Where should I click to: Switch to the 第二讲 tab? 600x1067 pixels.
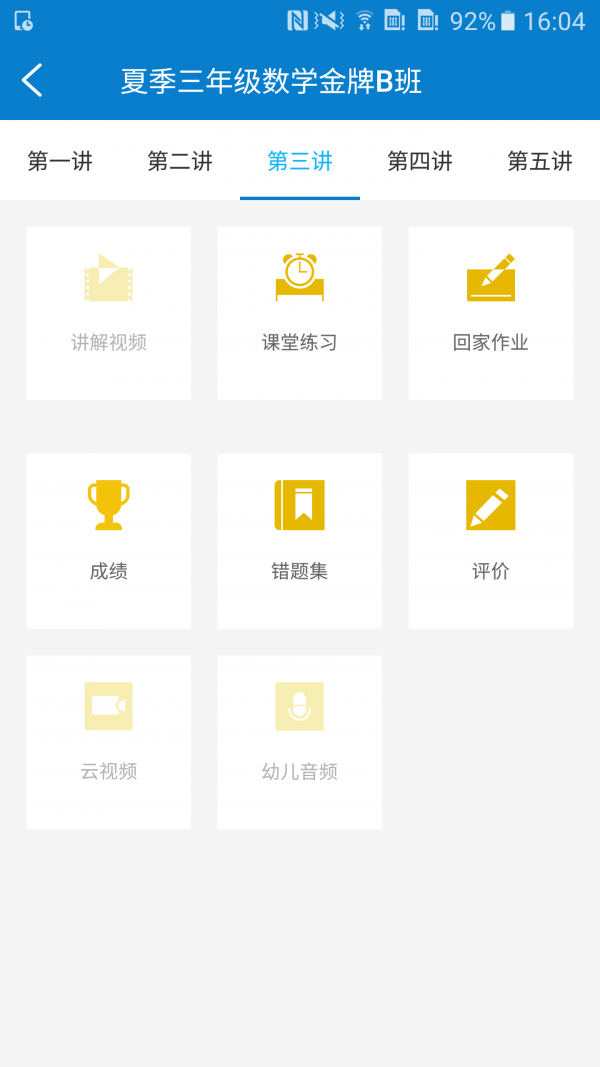click(x=180, y=161)
